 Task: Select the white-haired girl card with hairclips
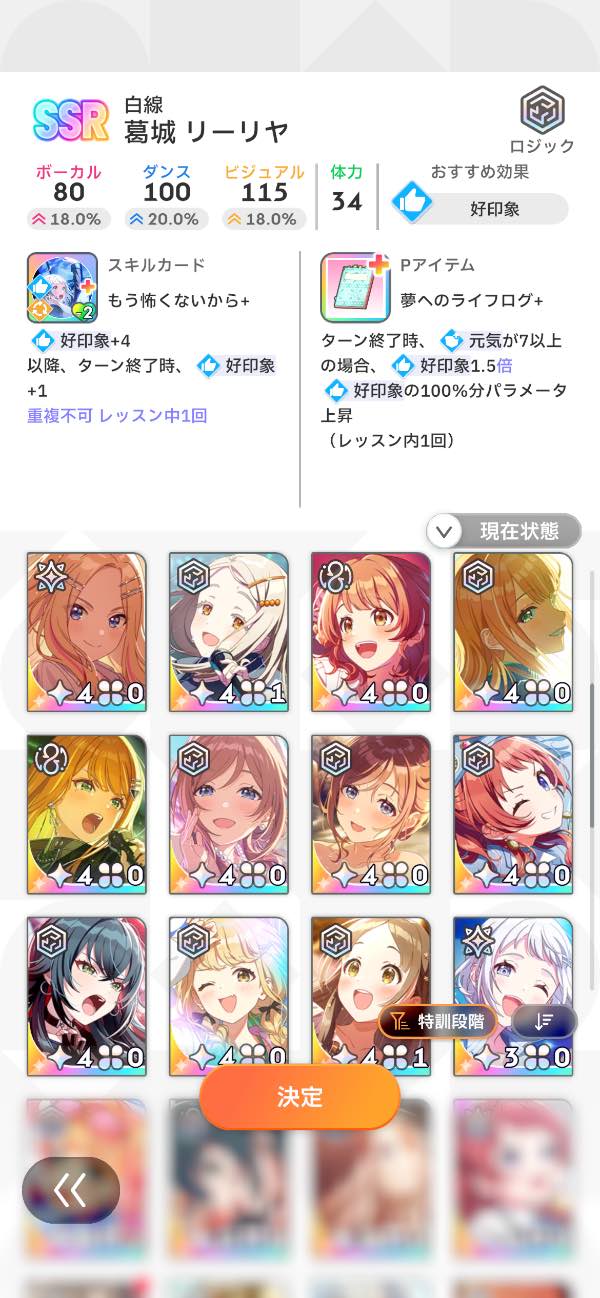click(x=228, y=632)
